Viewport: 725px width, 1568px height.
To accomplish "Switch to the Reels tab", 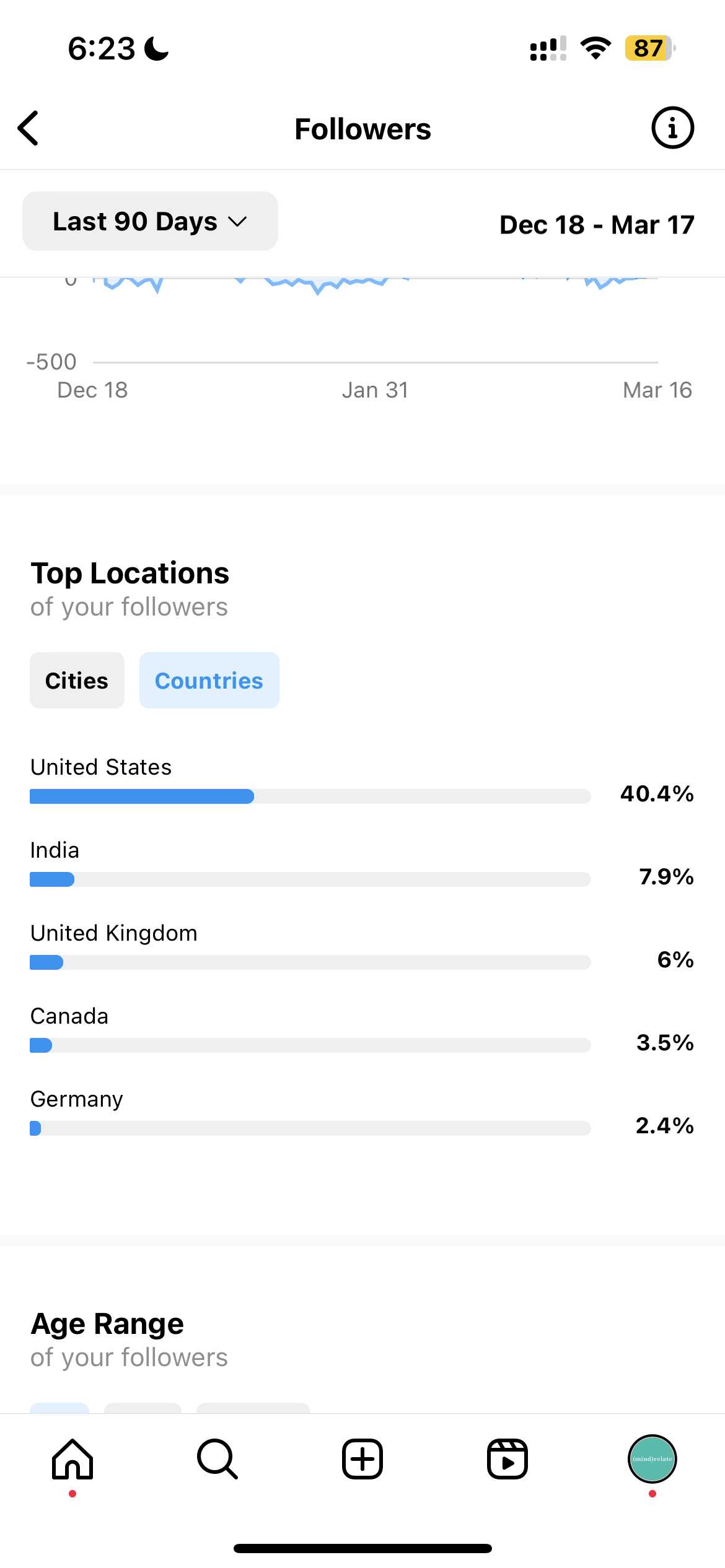I will point(507,1459).
